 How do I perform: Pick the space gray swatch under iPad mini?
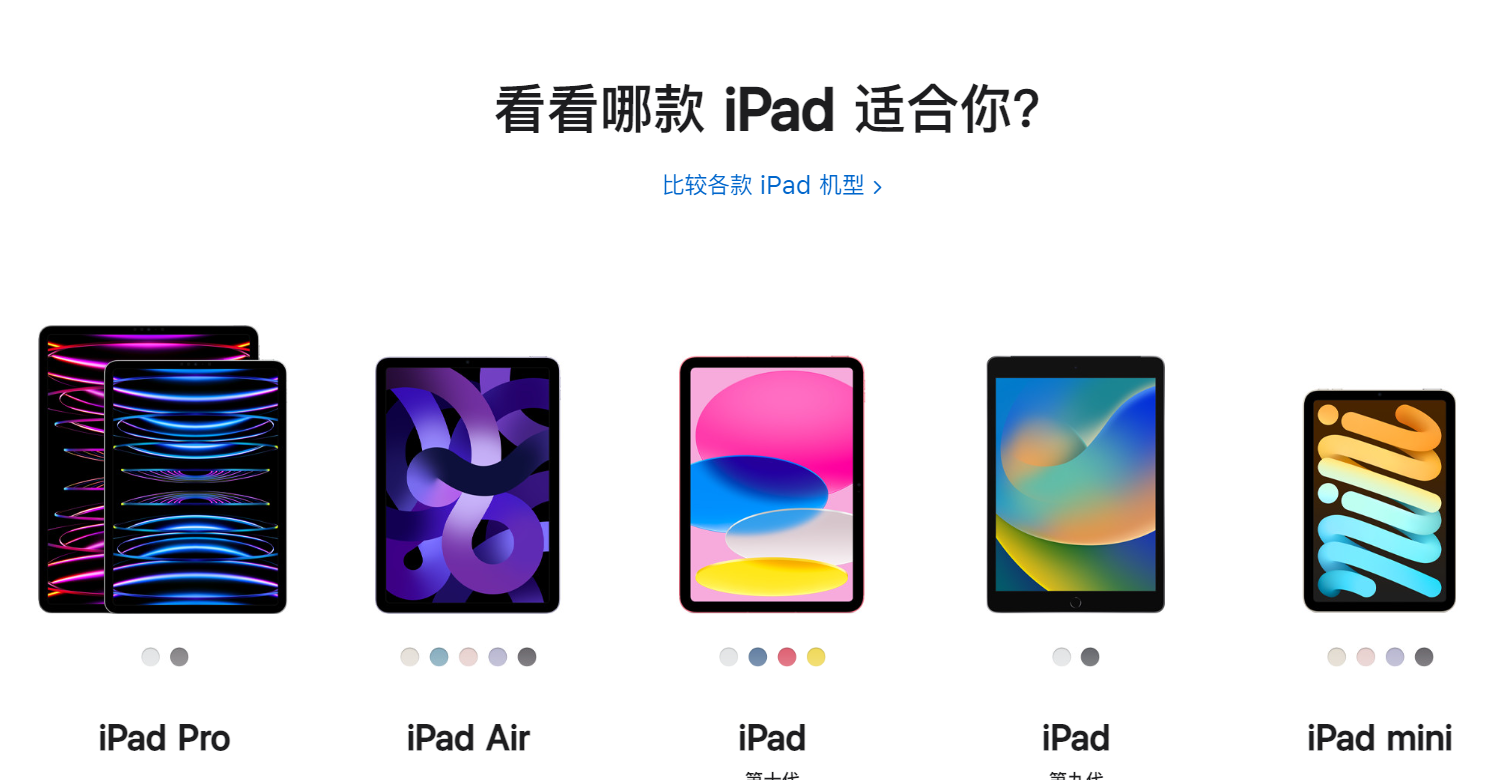pyautogui.click(x=1424, y=657)
